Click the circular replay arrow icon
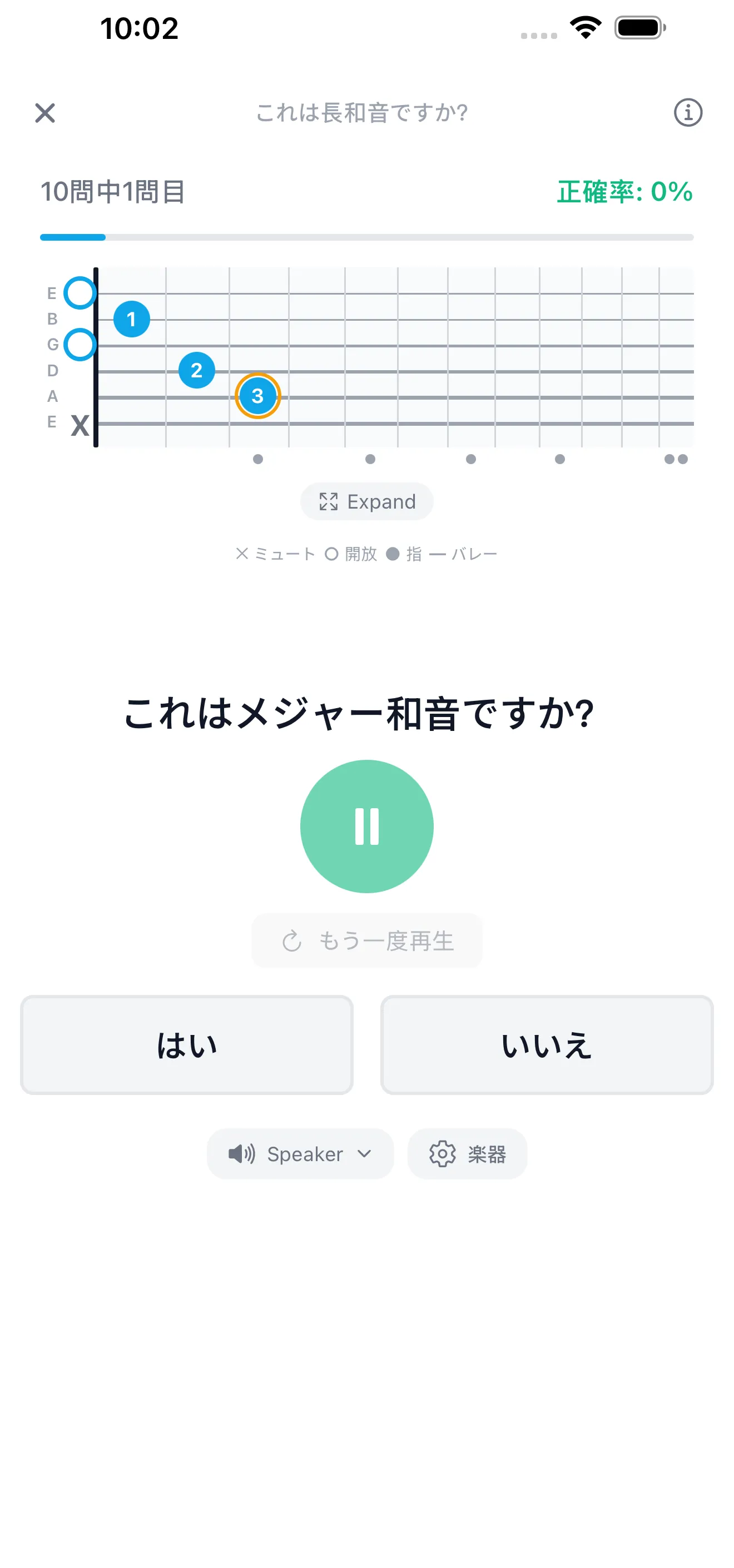Image resolution: width=734 pixels, height=1568 pixels. [x=292, y=940]
